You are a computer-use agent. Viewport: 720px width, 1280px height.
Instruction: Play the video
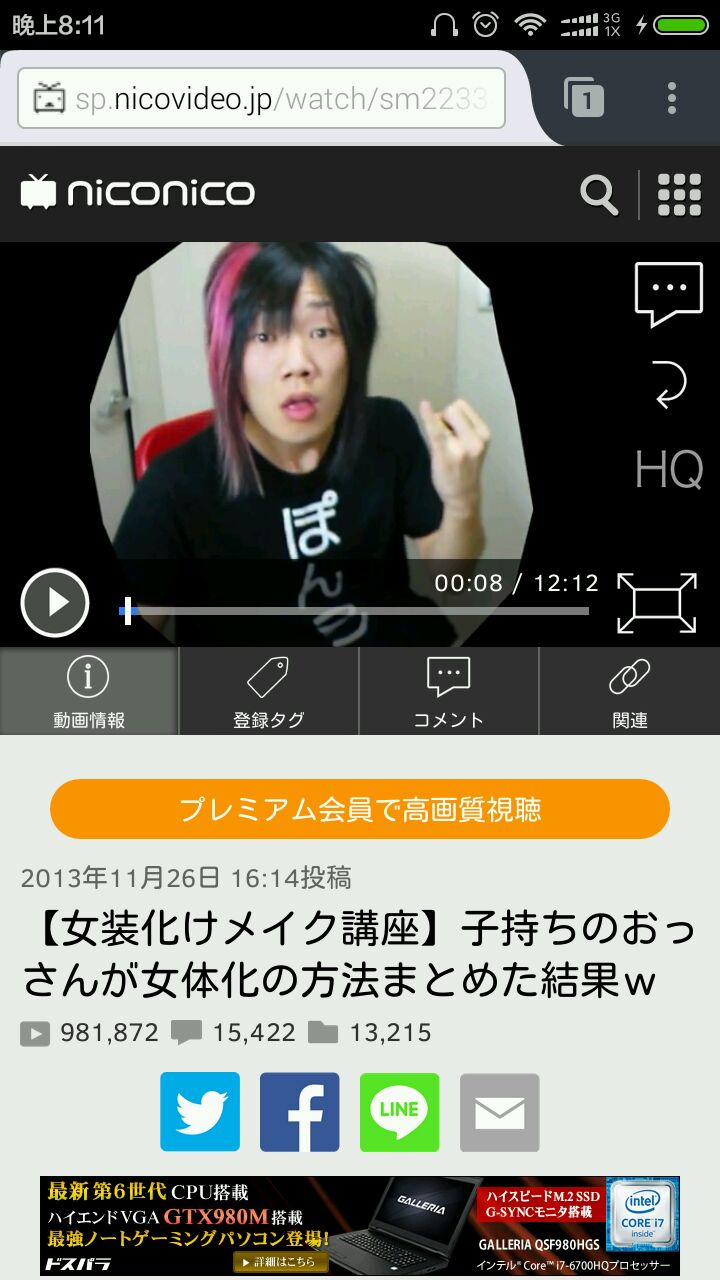coord(55,603)
